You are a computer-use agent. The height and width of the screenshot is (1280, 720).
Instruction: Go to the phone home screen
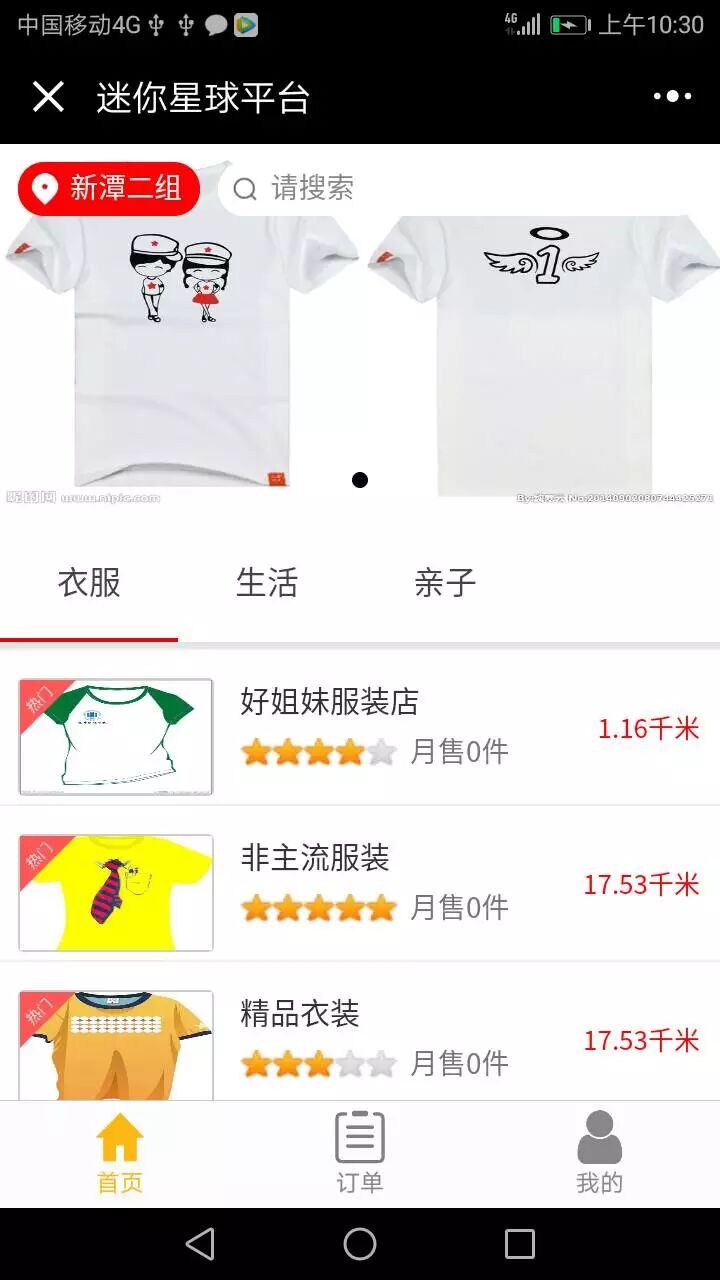pos(360,1244)
